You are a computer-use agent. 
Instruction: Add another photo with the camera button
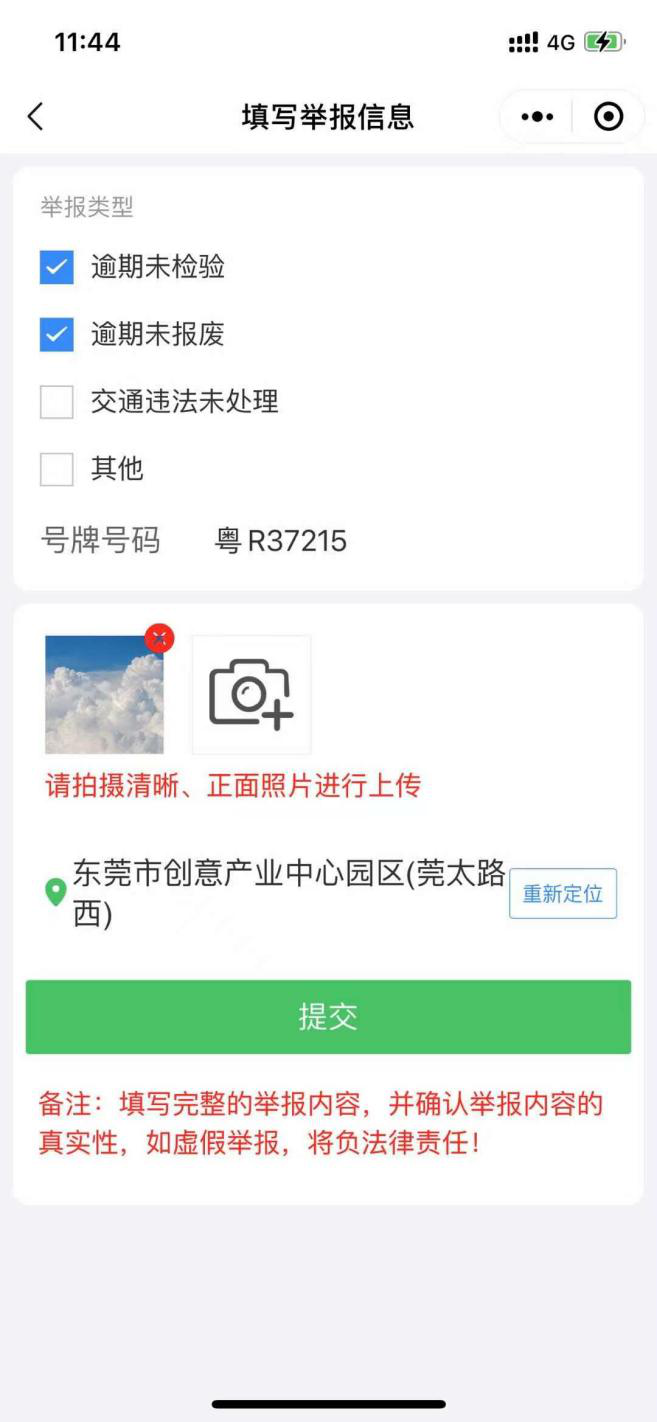coord(251,694)
